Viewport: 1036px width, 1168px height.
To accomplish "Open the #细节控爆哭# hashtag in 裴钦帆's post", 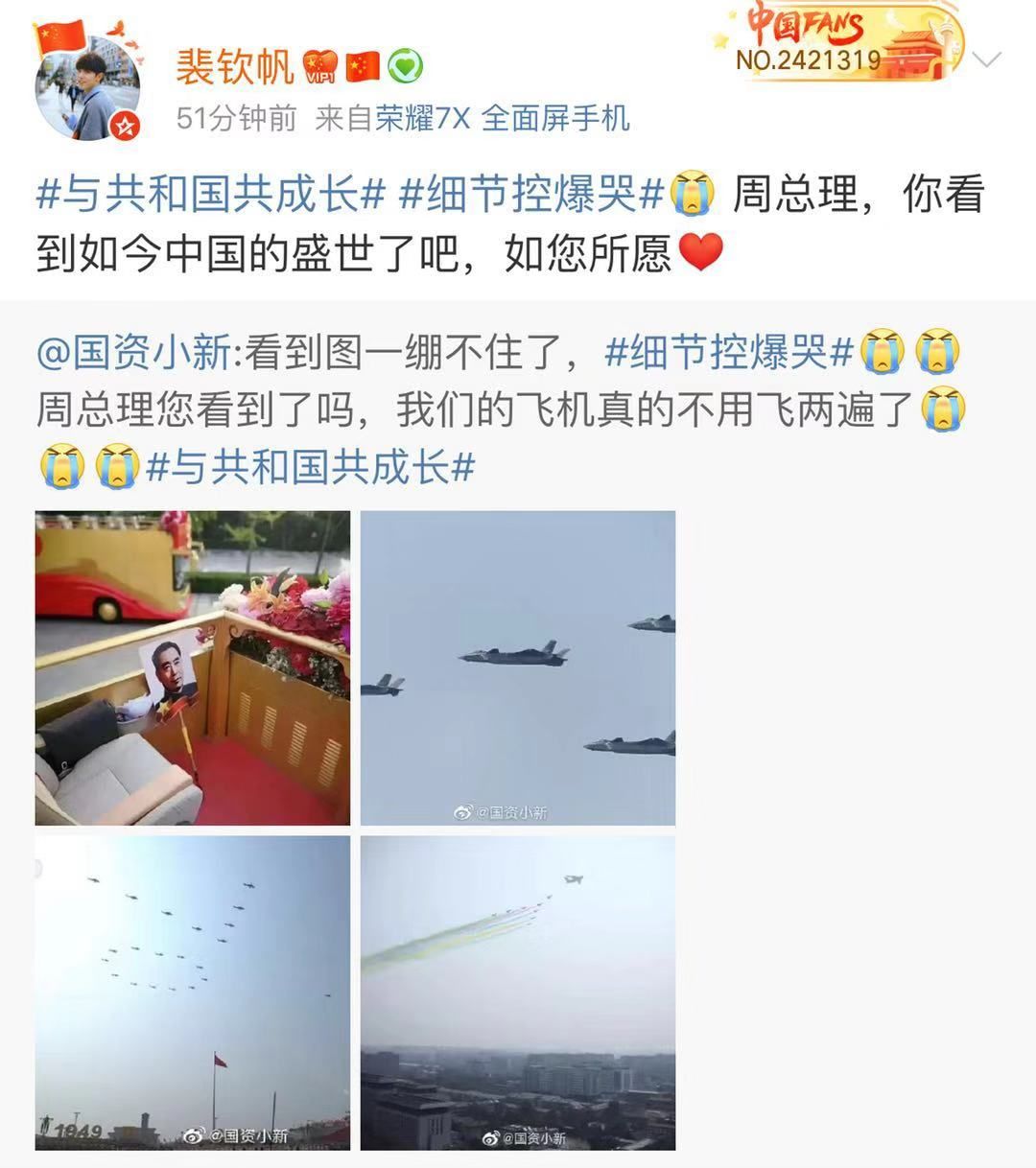I will click(531, 195).
